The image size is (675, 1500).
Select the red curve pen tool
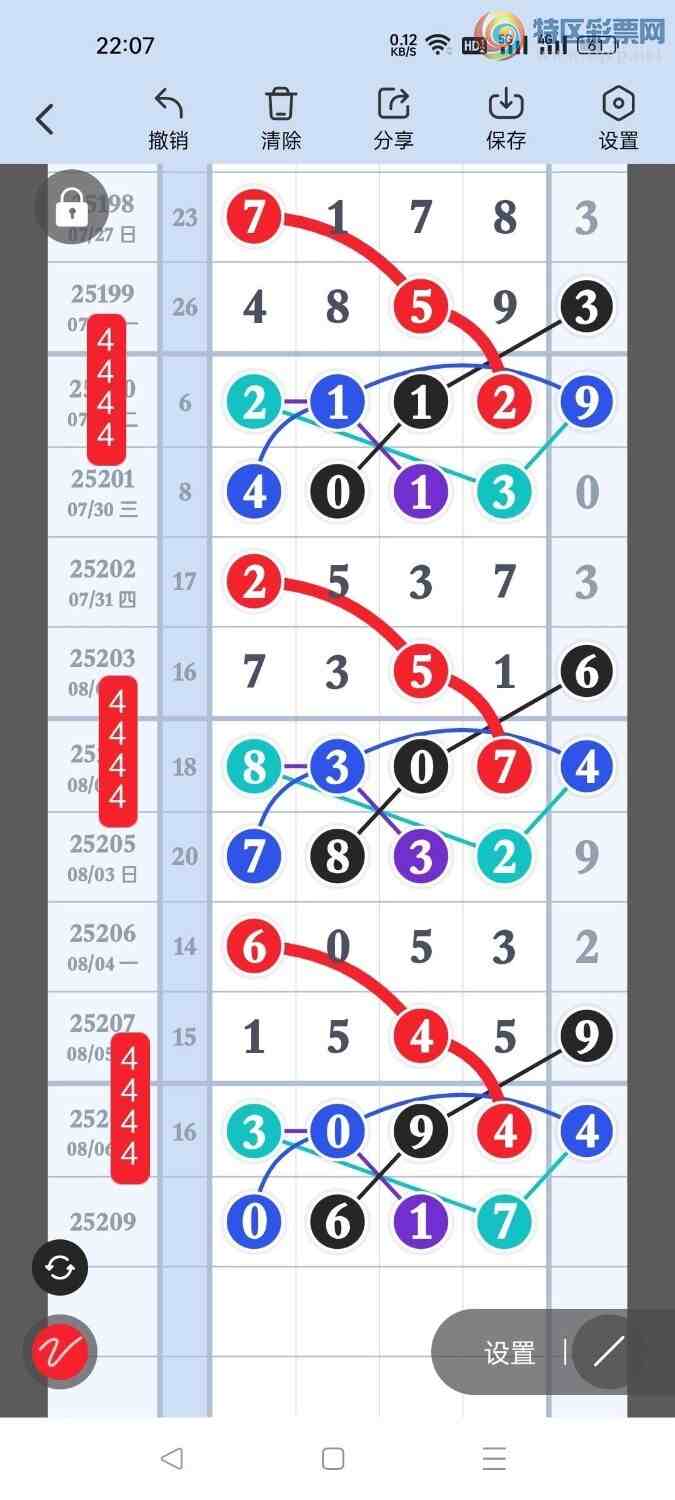(x=60, y=1352)
